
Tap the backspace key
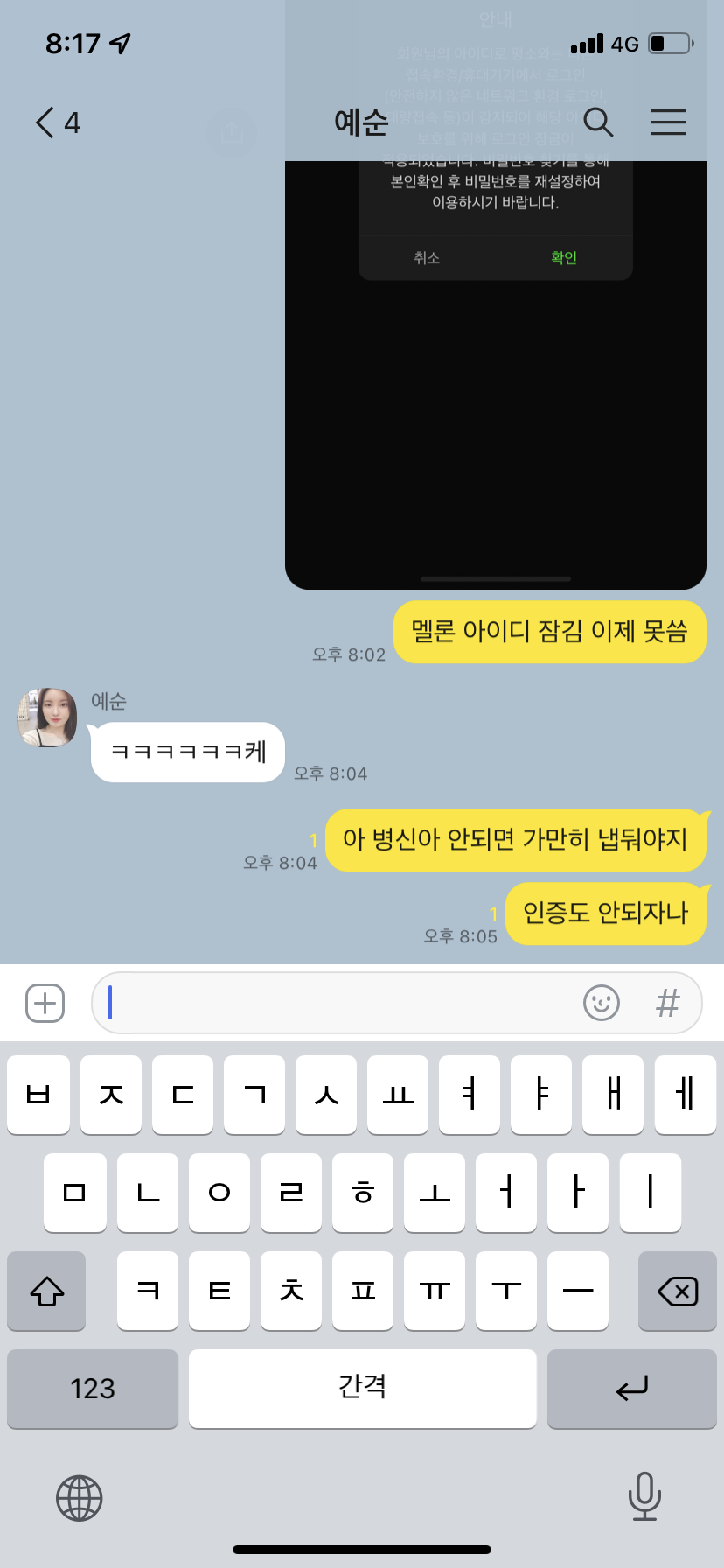tap(677, 1291)
